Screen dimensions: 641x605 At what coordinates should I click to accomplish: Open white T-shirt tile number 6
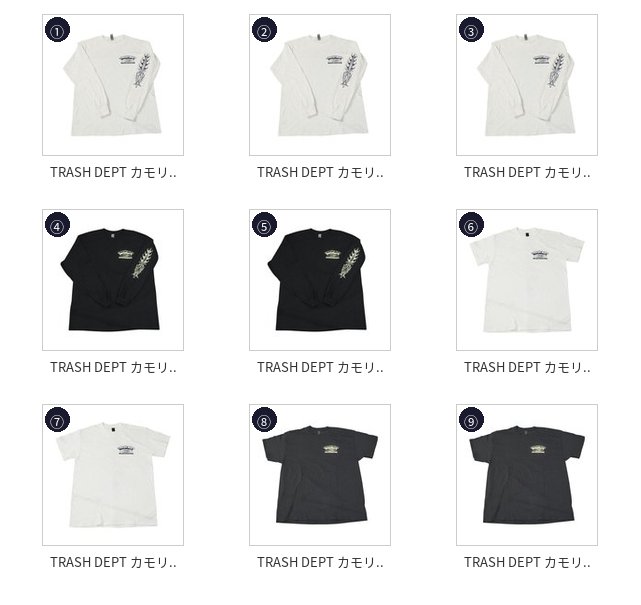pyautogui.click(x=527, y=280)
